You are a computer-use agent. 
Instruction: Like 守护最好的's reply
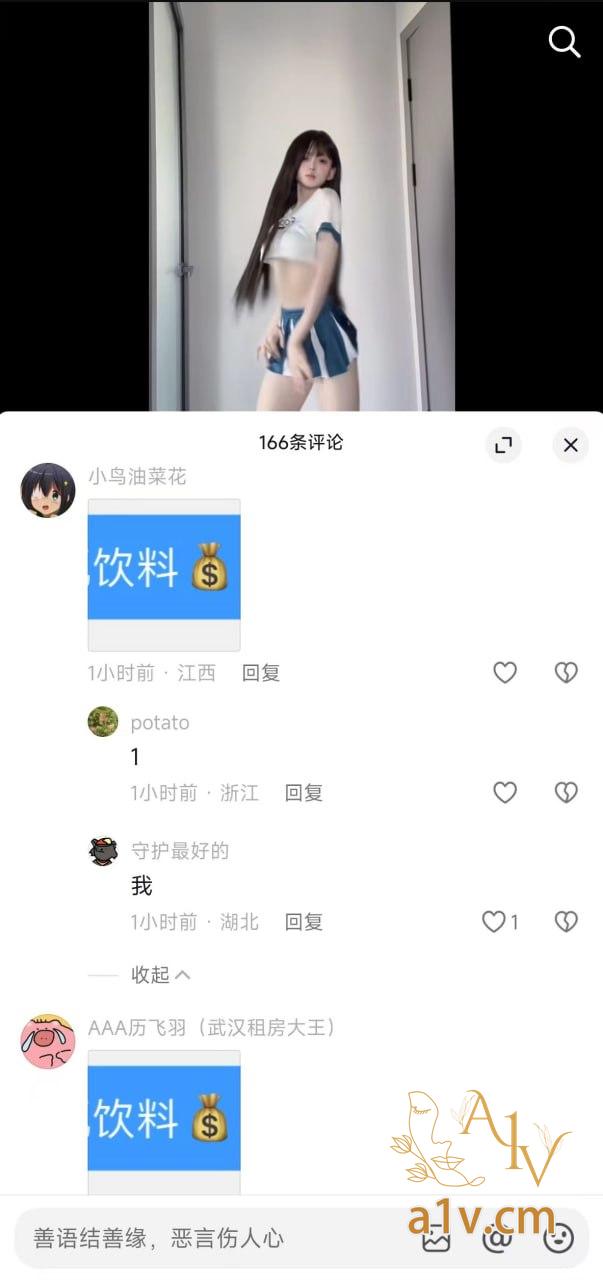[495, 922]
